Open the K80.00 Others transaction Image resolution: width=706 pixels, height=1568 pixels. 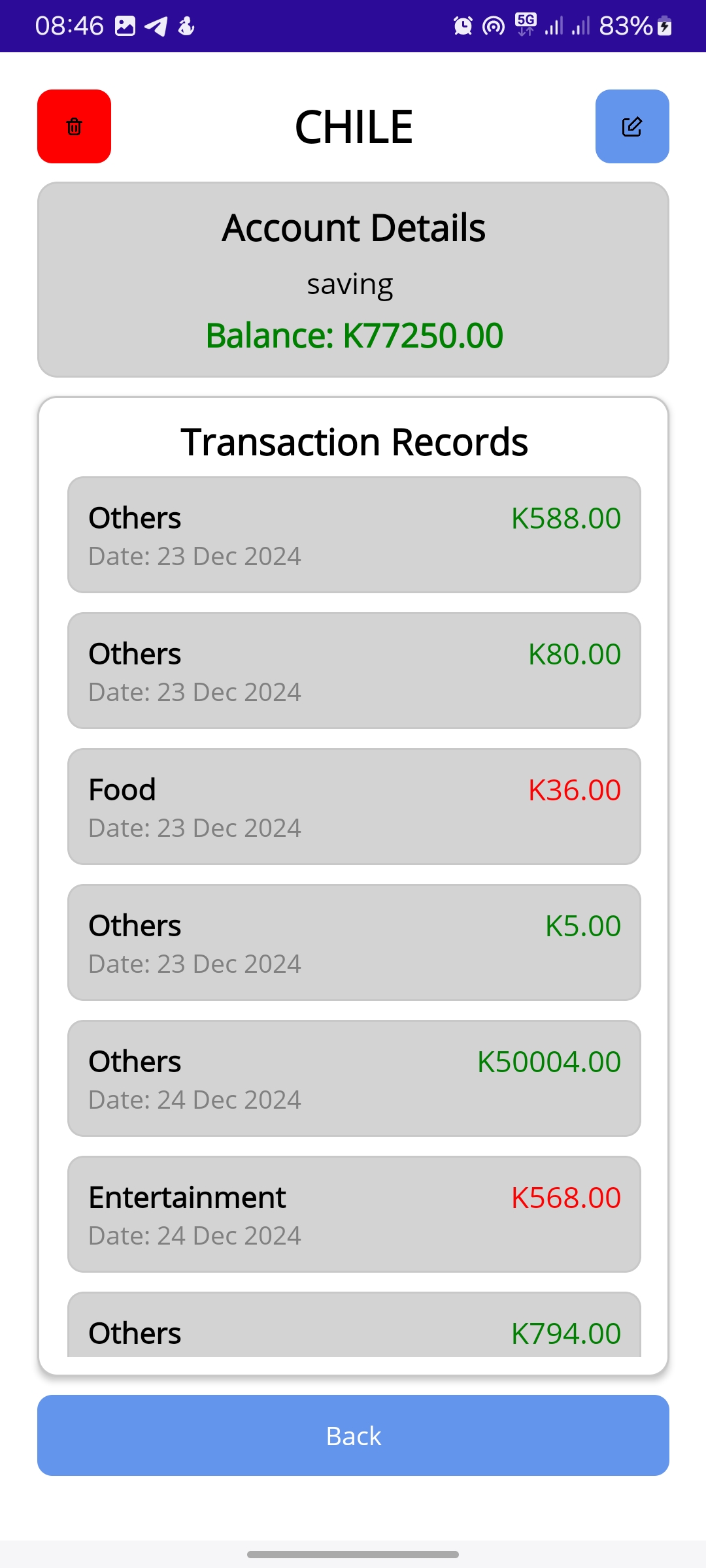(354, 671)
